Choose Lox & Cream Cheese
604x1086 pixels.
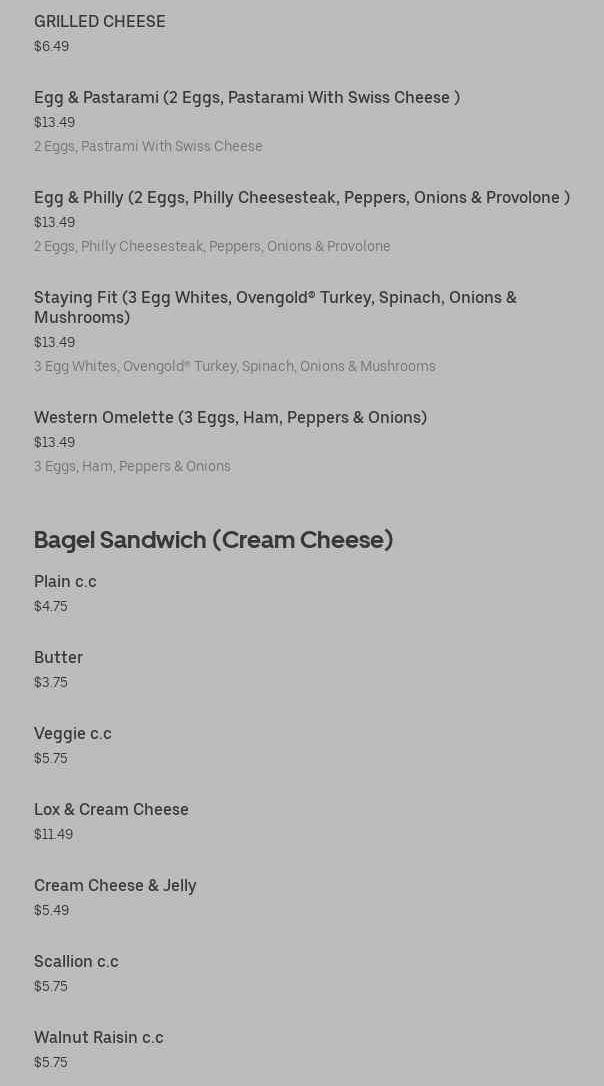(111, 809)
